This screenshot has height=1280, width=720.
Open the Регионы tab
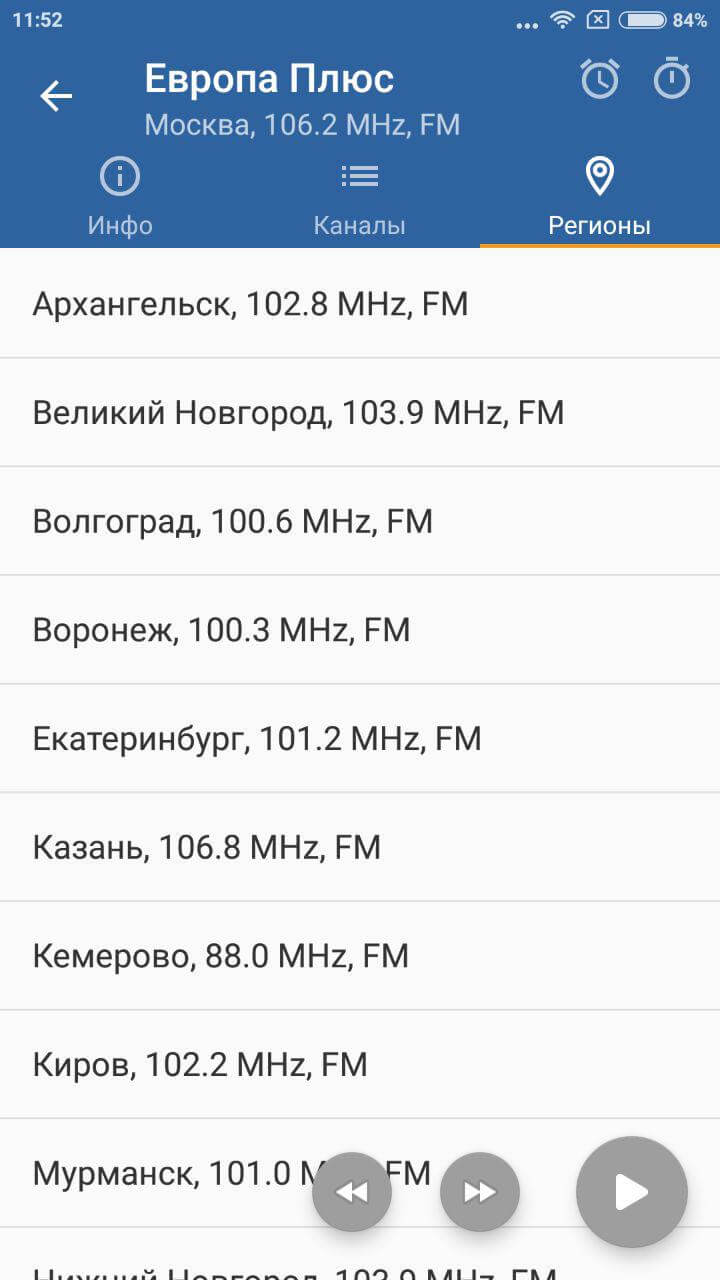[600, 225]
